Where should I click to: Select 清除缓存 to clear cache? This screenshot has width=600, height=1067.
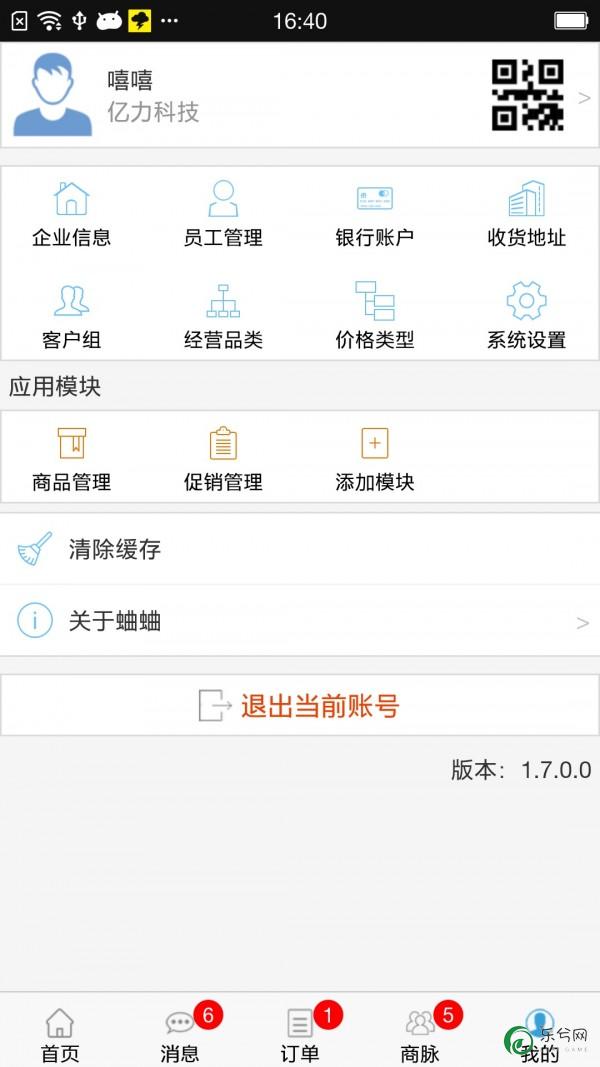point(300,549)
